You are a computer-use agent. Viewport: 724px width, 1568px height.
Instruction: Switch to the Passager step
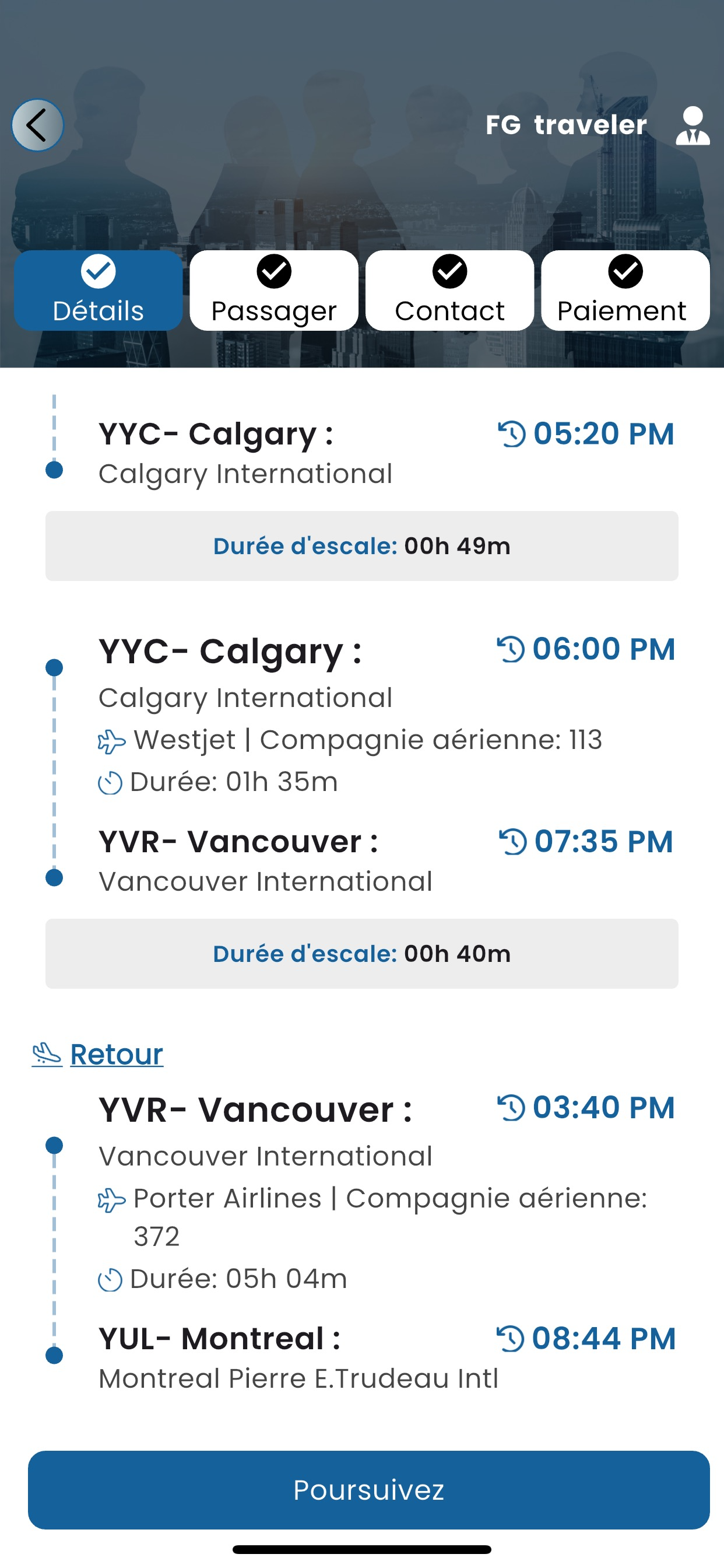[x=274, y=290]
